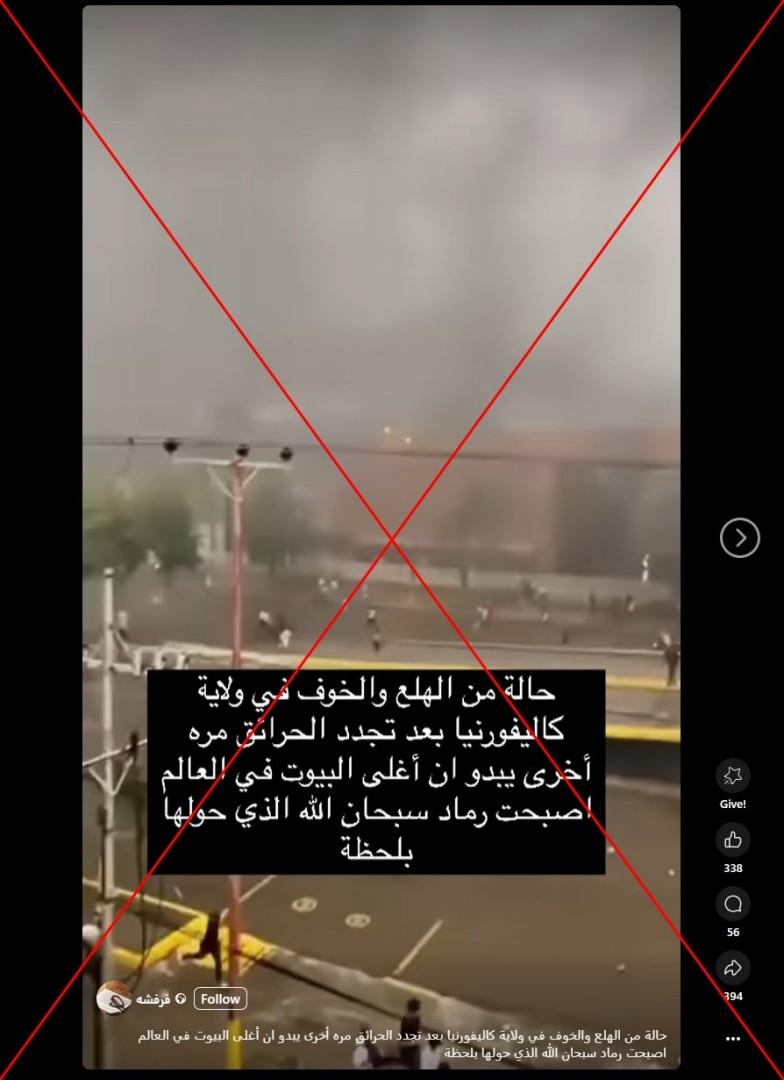Tap the Give! gift icon
Image resolution: width=784 pixels, height=1080 pixels.
pos(733,776)
